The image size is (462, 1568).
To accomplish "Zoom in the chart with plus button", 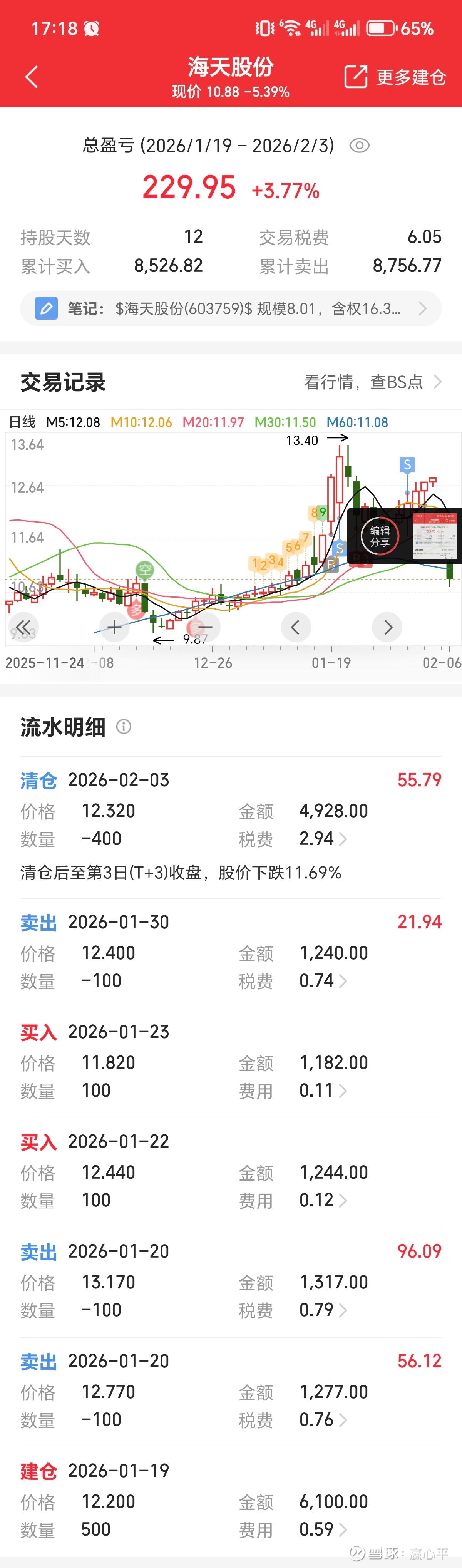I will [x=114, y=627].
